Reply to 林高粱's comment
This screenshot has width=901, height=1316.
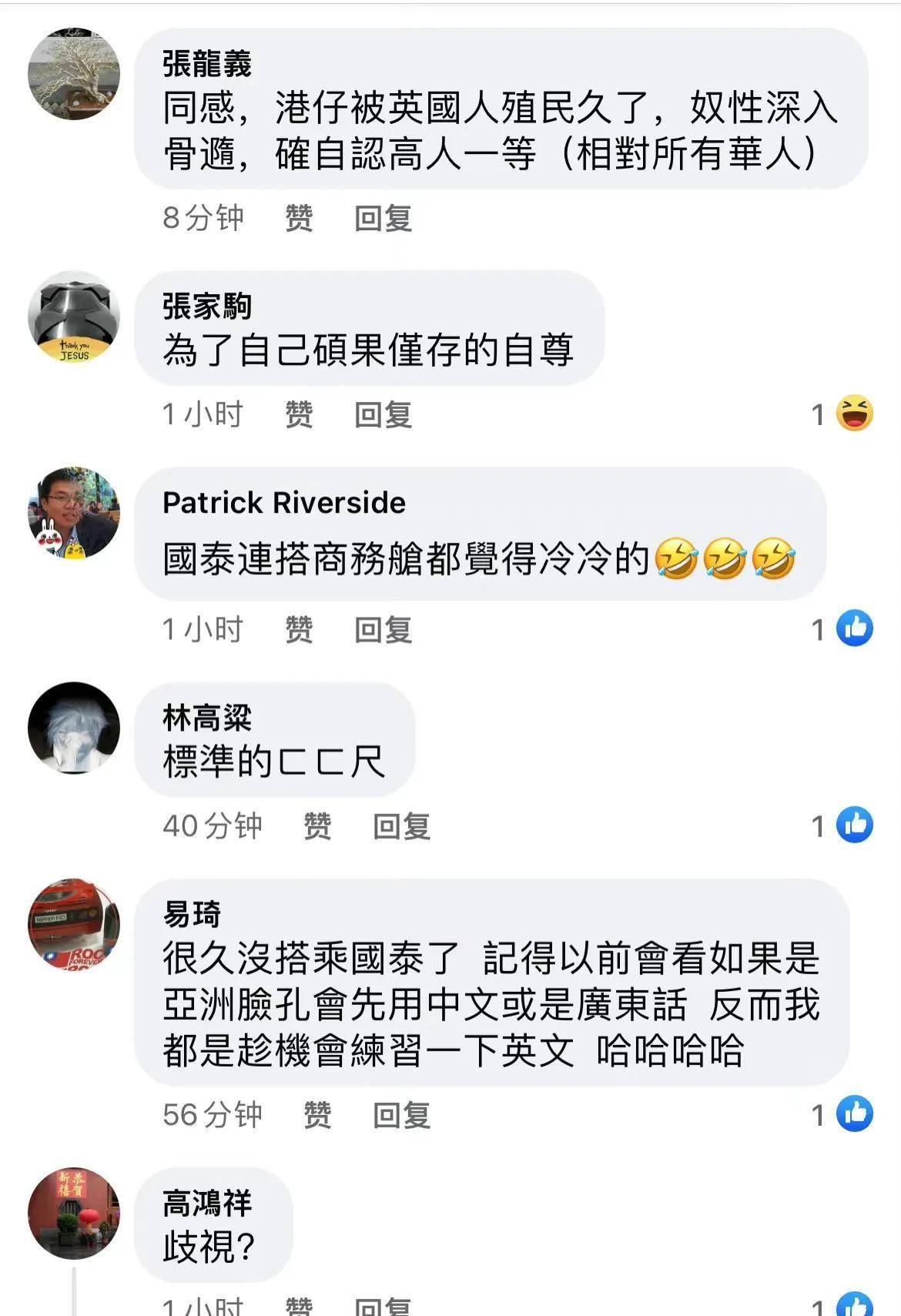[401, 825]
